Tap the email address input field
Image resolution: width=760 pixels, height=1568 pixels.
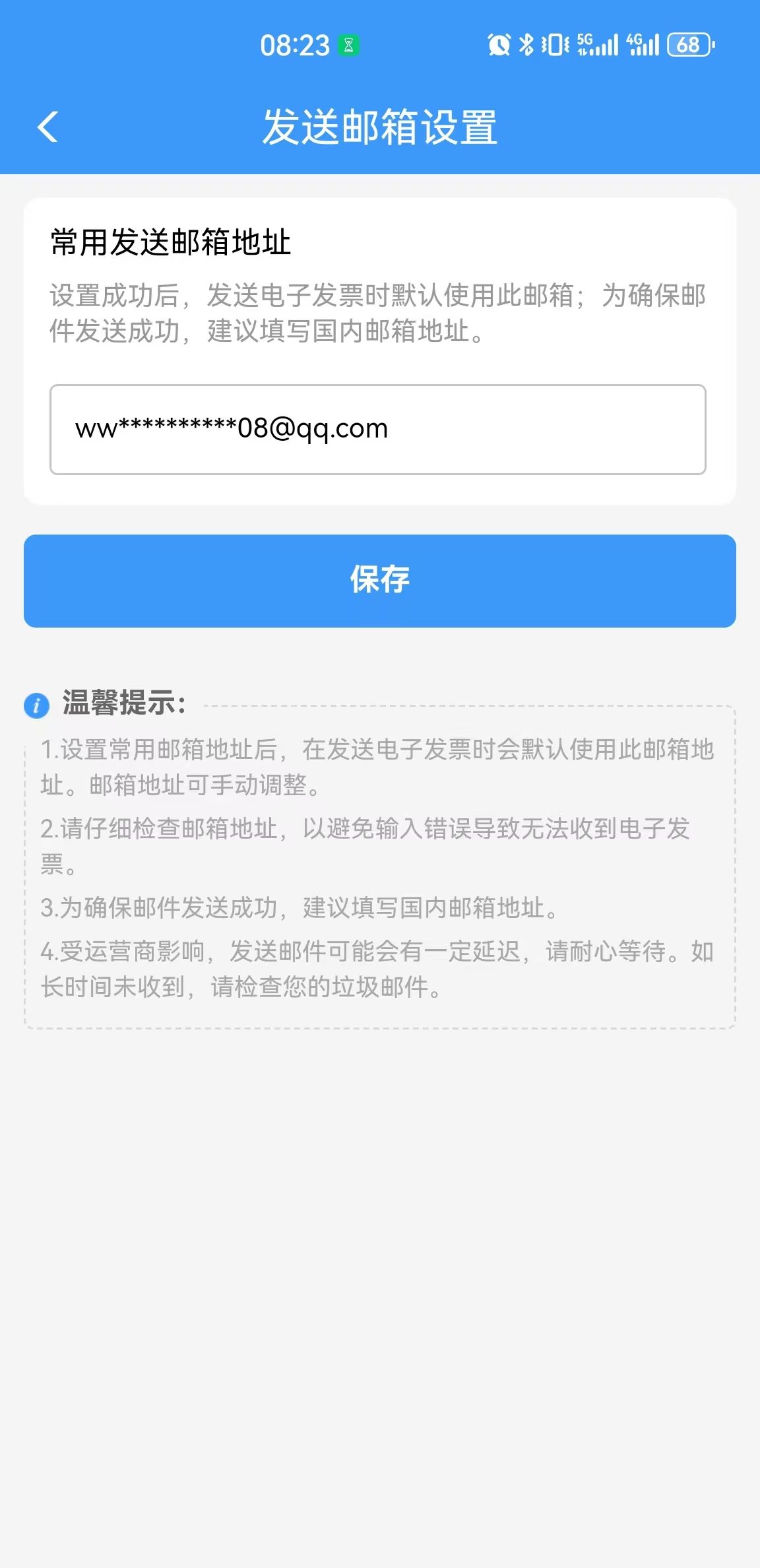click(377, 429)
